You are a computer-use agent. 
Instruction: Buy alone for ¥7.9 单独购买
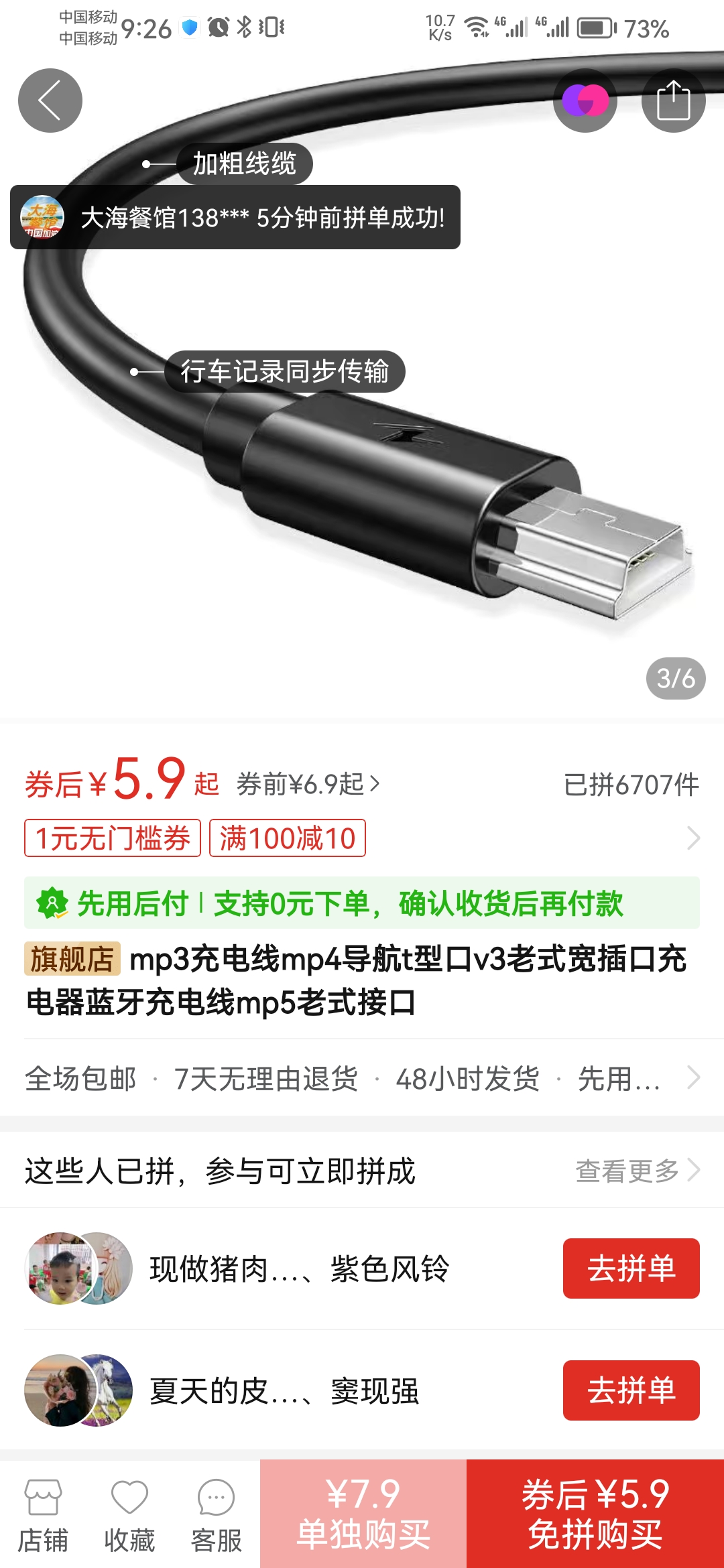click(x=363, y=1514)
